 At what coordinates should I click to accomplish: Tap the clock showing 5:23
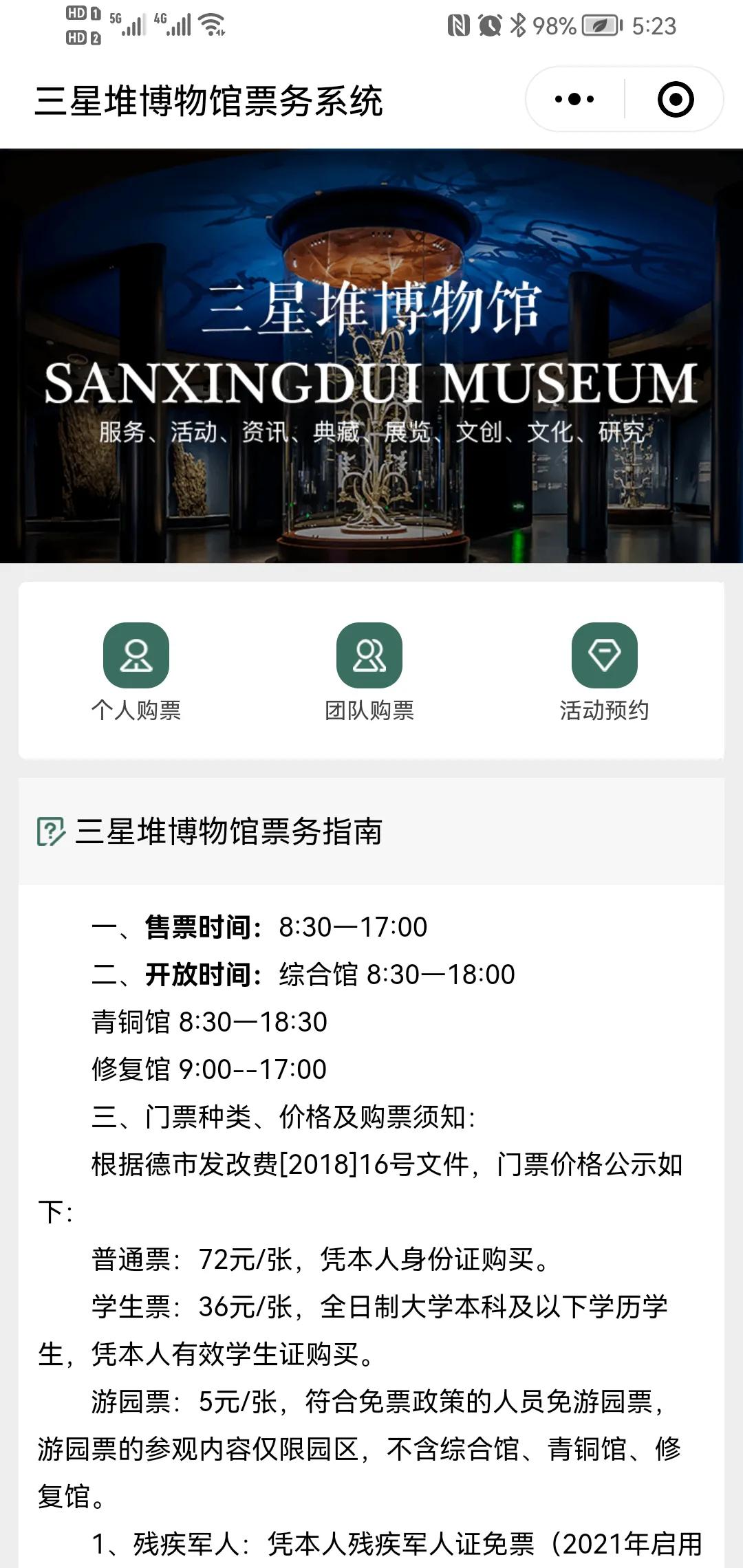click(654, 26)
